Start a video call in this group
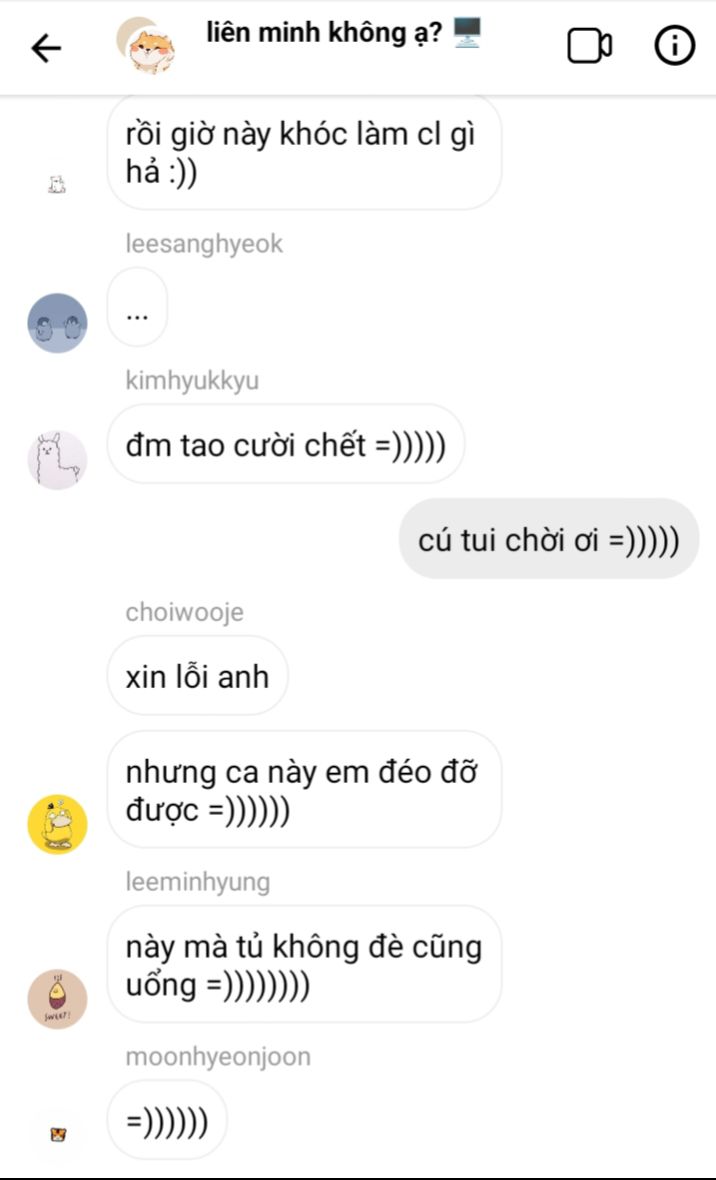The height and width of the screenshot is (1180, 716). click(589, 46)
